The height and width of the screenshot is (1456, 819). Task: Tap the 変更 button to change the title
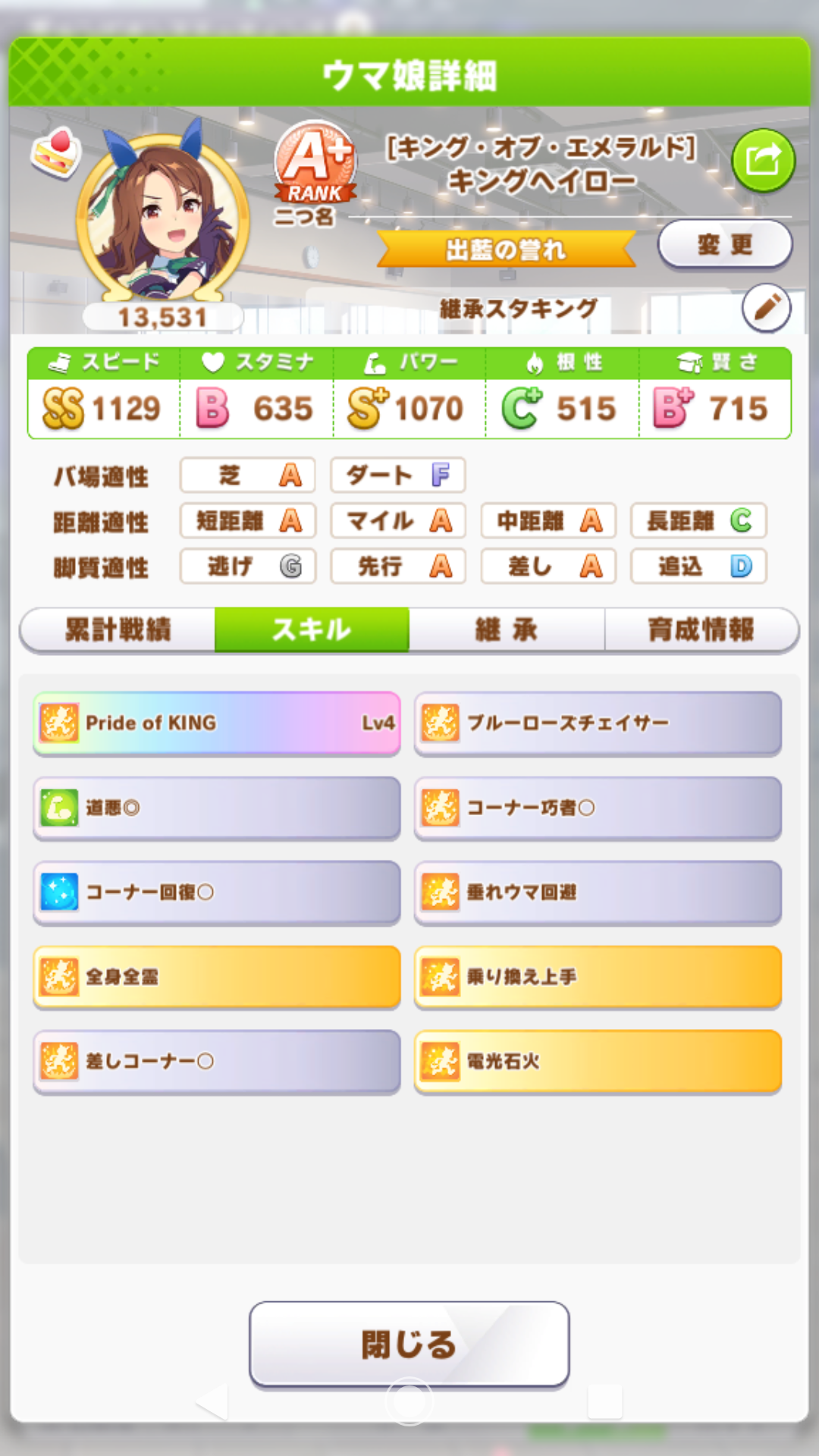725,245
